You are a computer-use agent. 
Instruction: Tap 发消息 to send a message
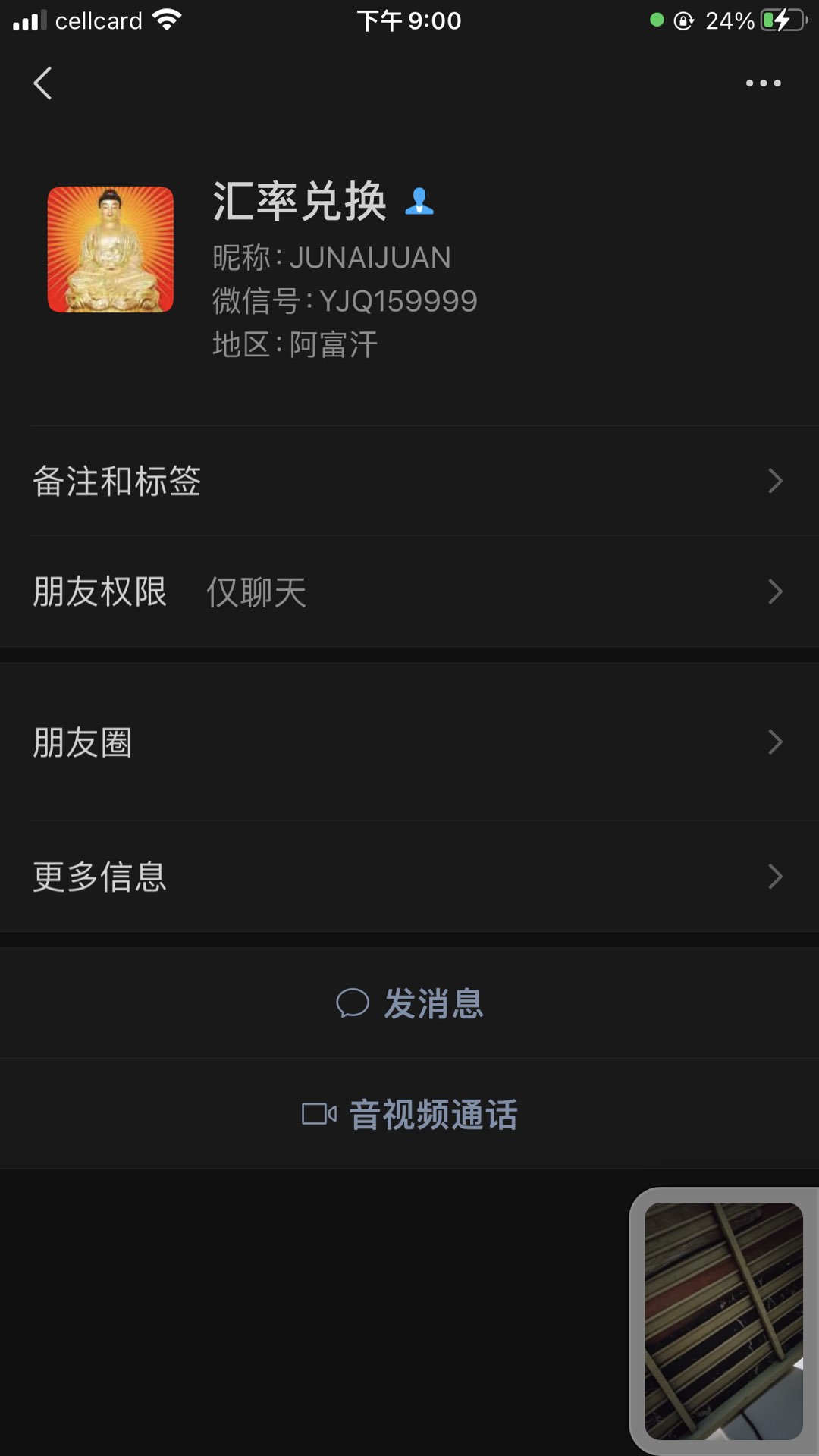[x=409, y=1003]
